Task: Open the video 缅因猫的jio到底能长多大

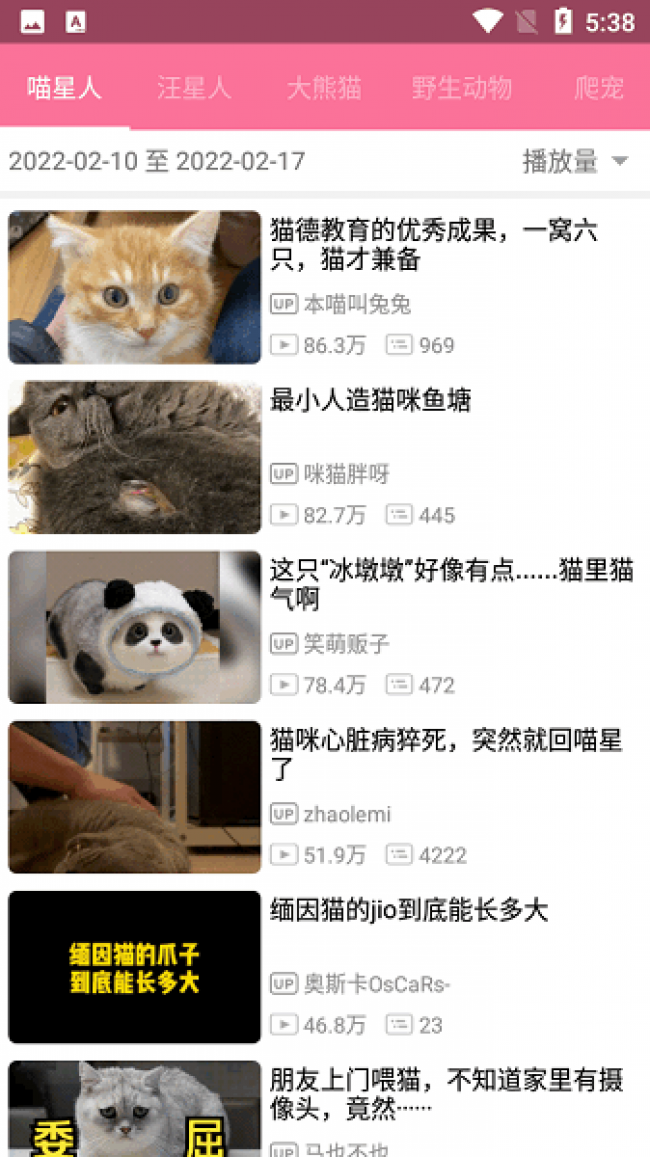Action: [325, 967]
